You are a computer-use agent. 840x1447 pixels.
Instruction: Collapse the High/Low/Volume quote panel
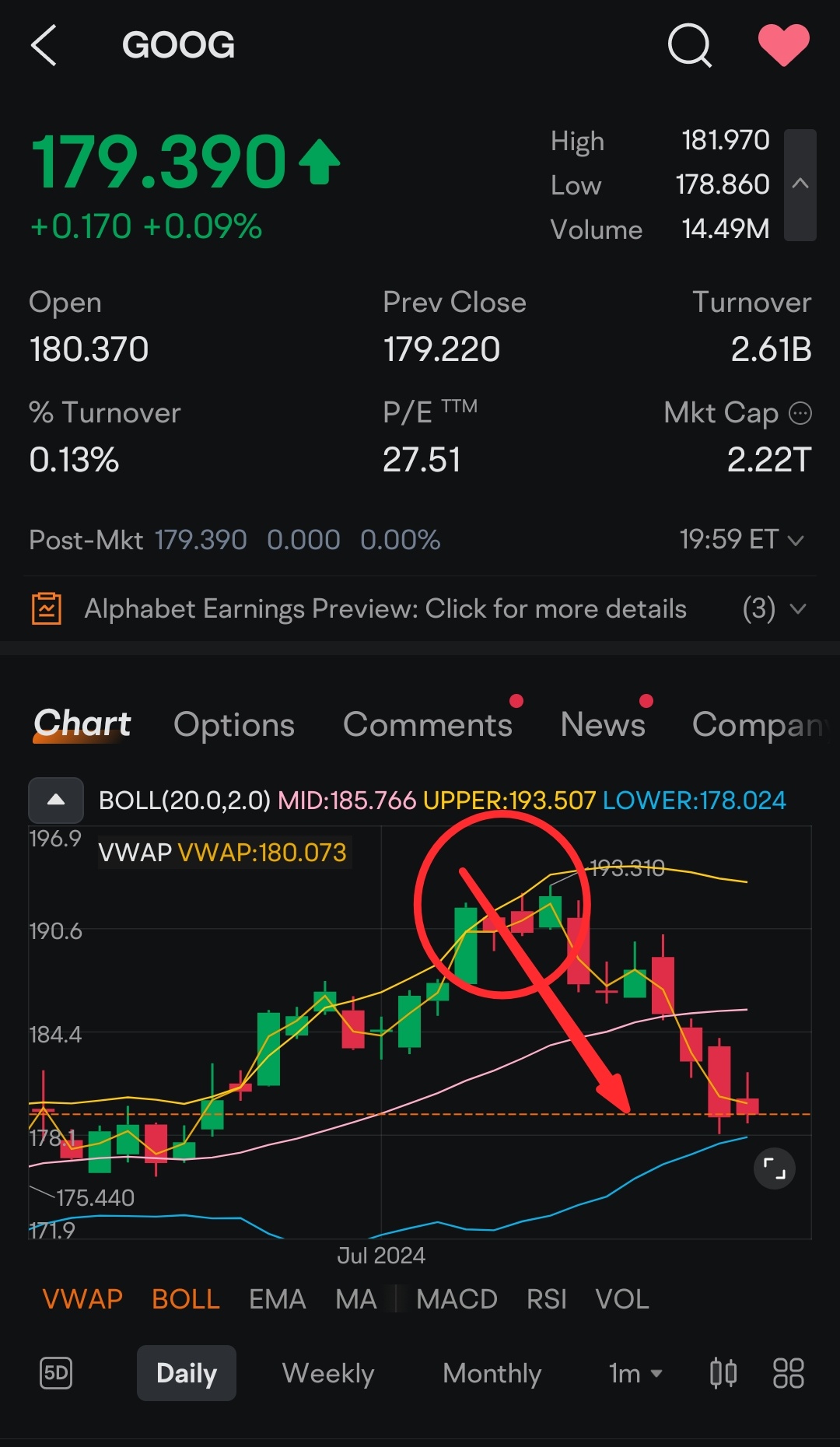[x=800, y=184]
